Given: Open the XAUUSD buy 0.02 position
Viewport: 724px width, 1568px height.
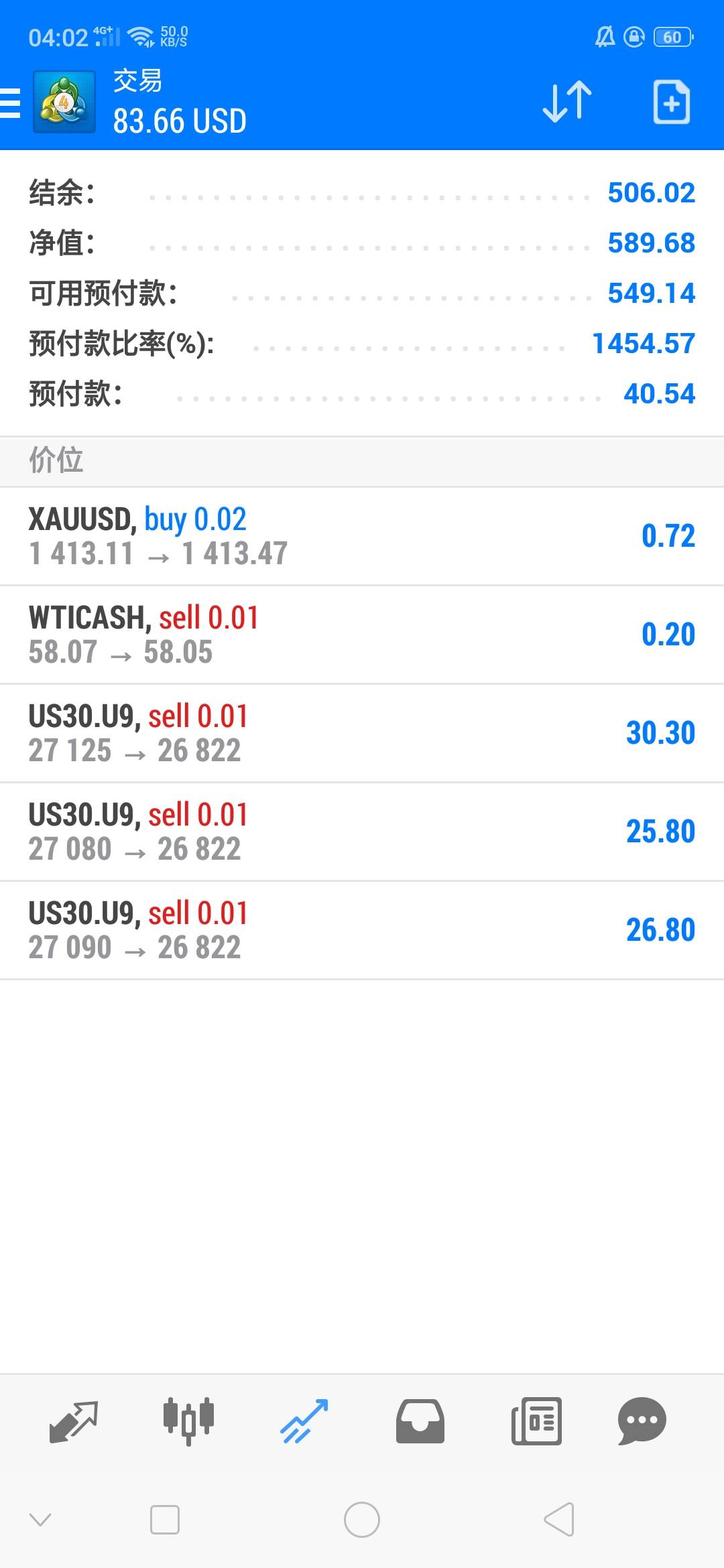Looking at the screenshot, I should [362, 536].
